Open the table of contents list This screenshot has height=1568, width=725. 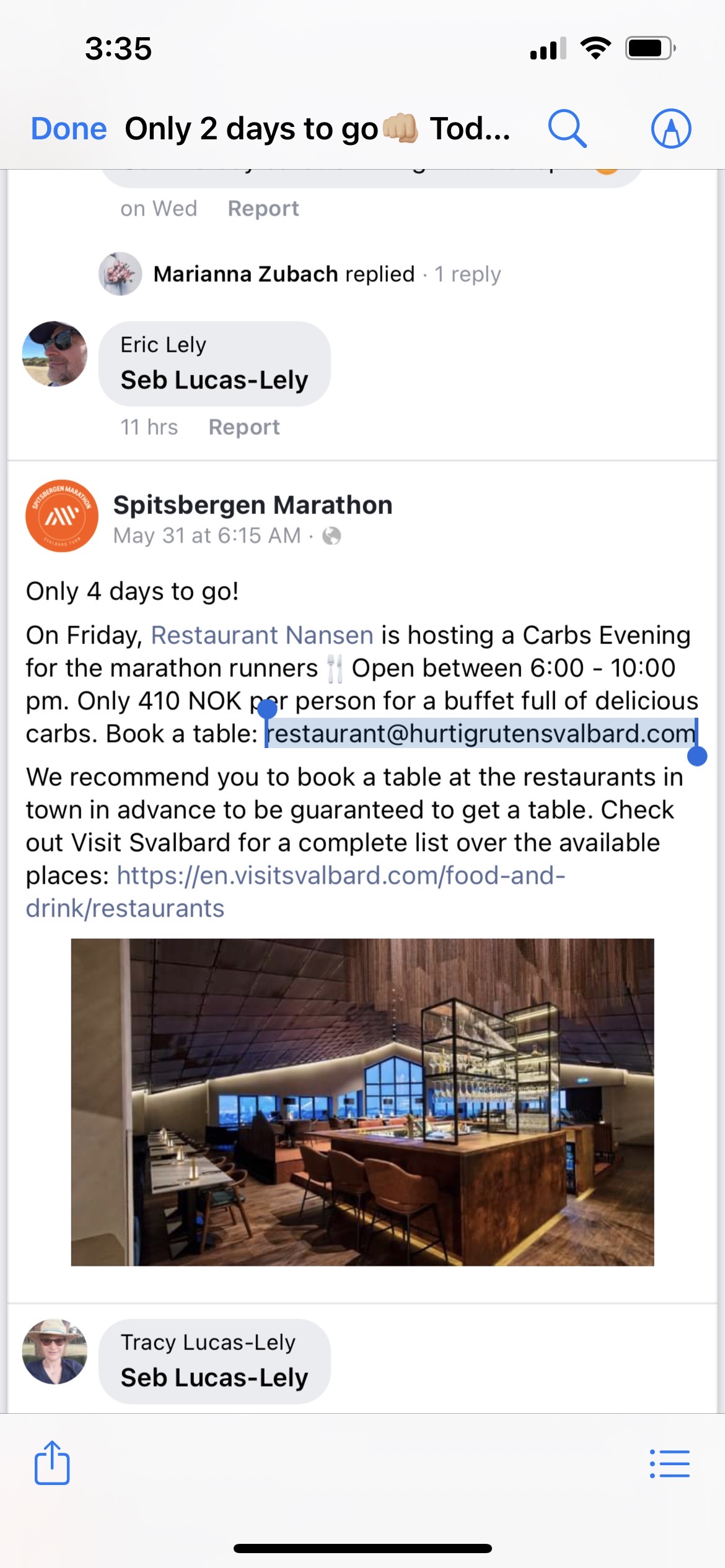669,1463
